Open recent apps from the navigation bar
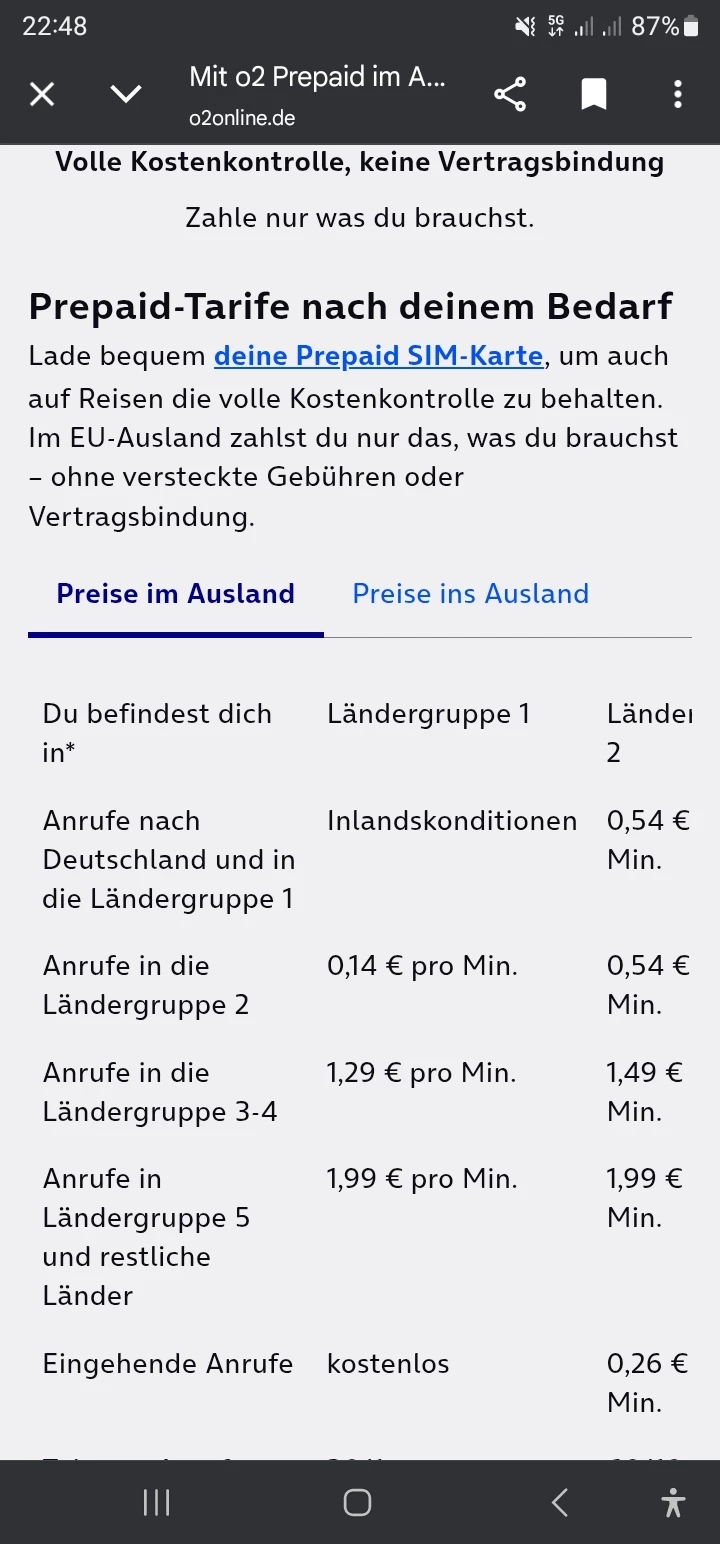The width and height of the screenshot is (720, 1544). click(x=157, y=1502)
